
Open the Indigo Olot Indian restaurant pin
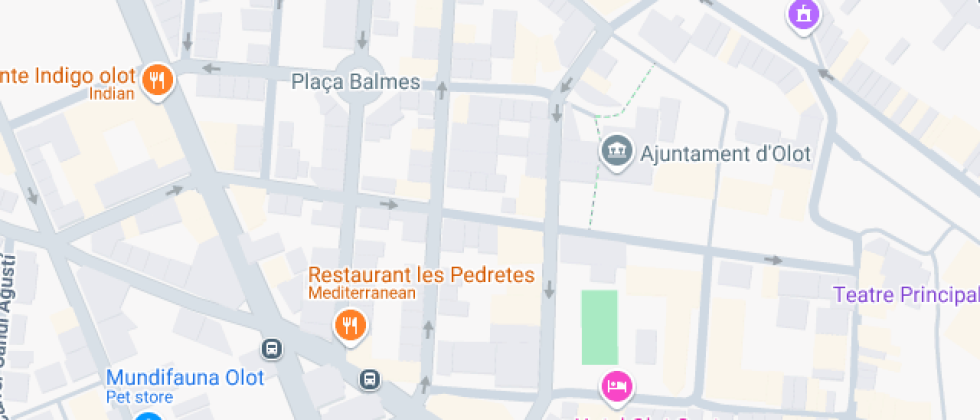156,80
